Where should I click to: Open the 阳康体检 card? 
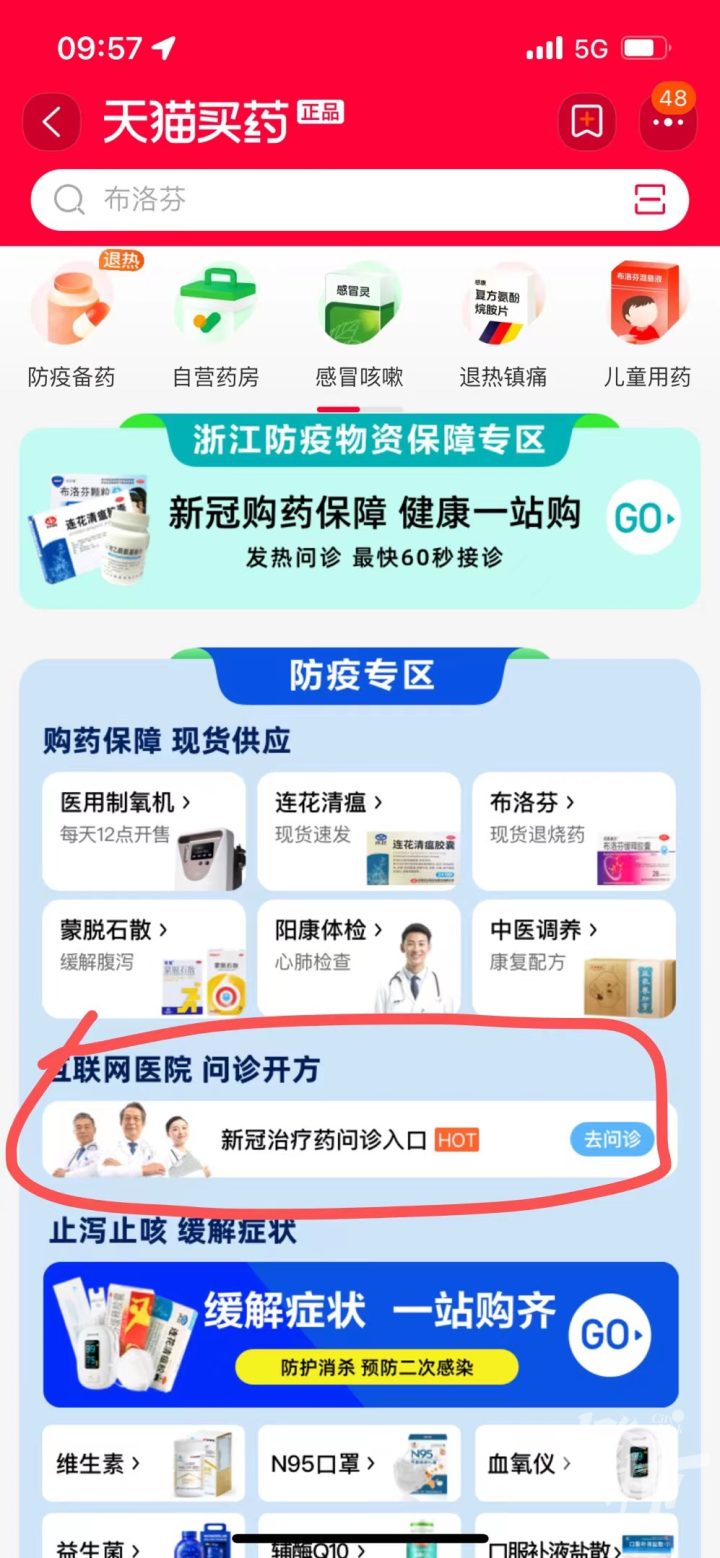pos(359,958)
